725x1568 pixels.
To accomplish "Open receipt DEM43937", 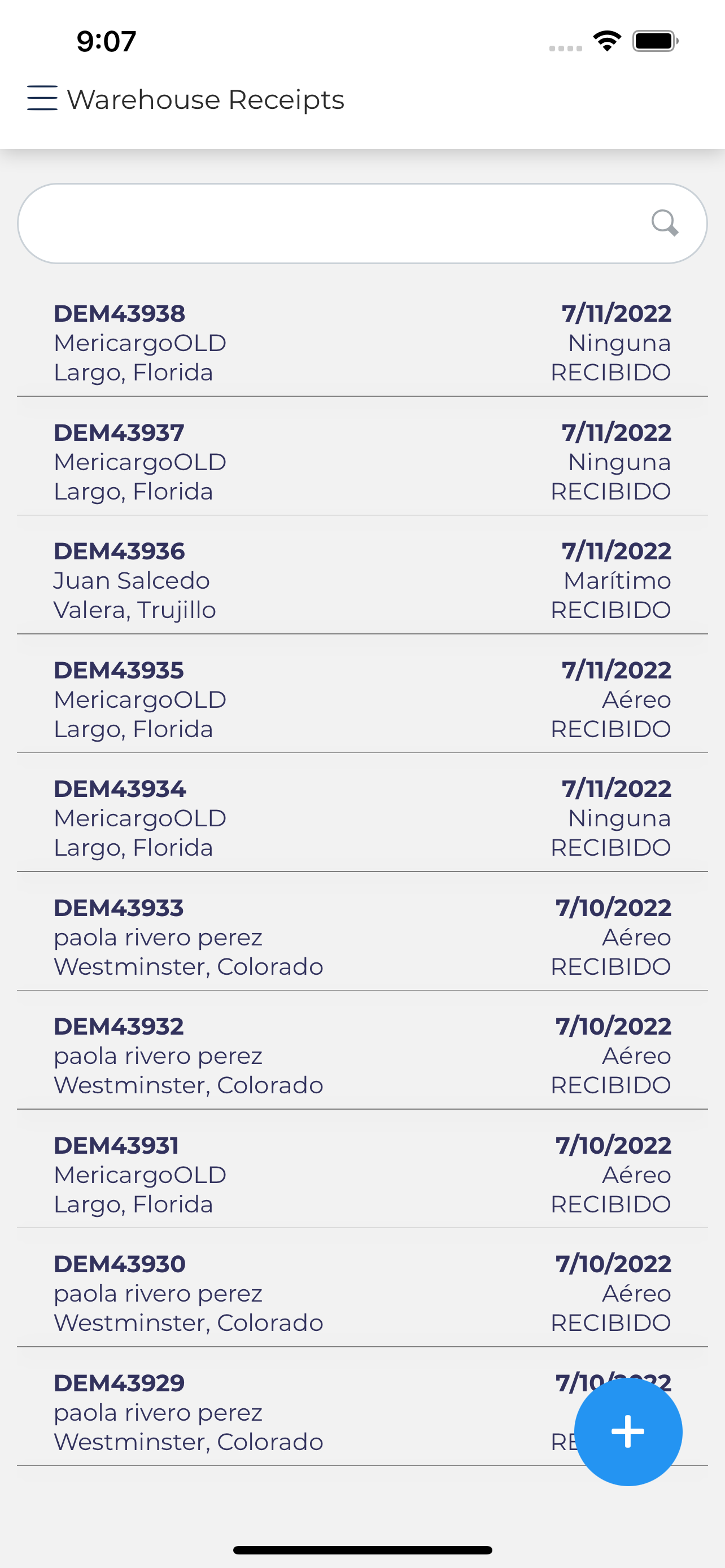I will pos(362,462).
